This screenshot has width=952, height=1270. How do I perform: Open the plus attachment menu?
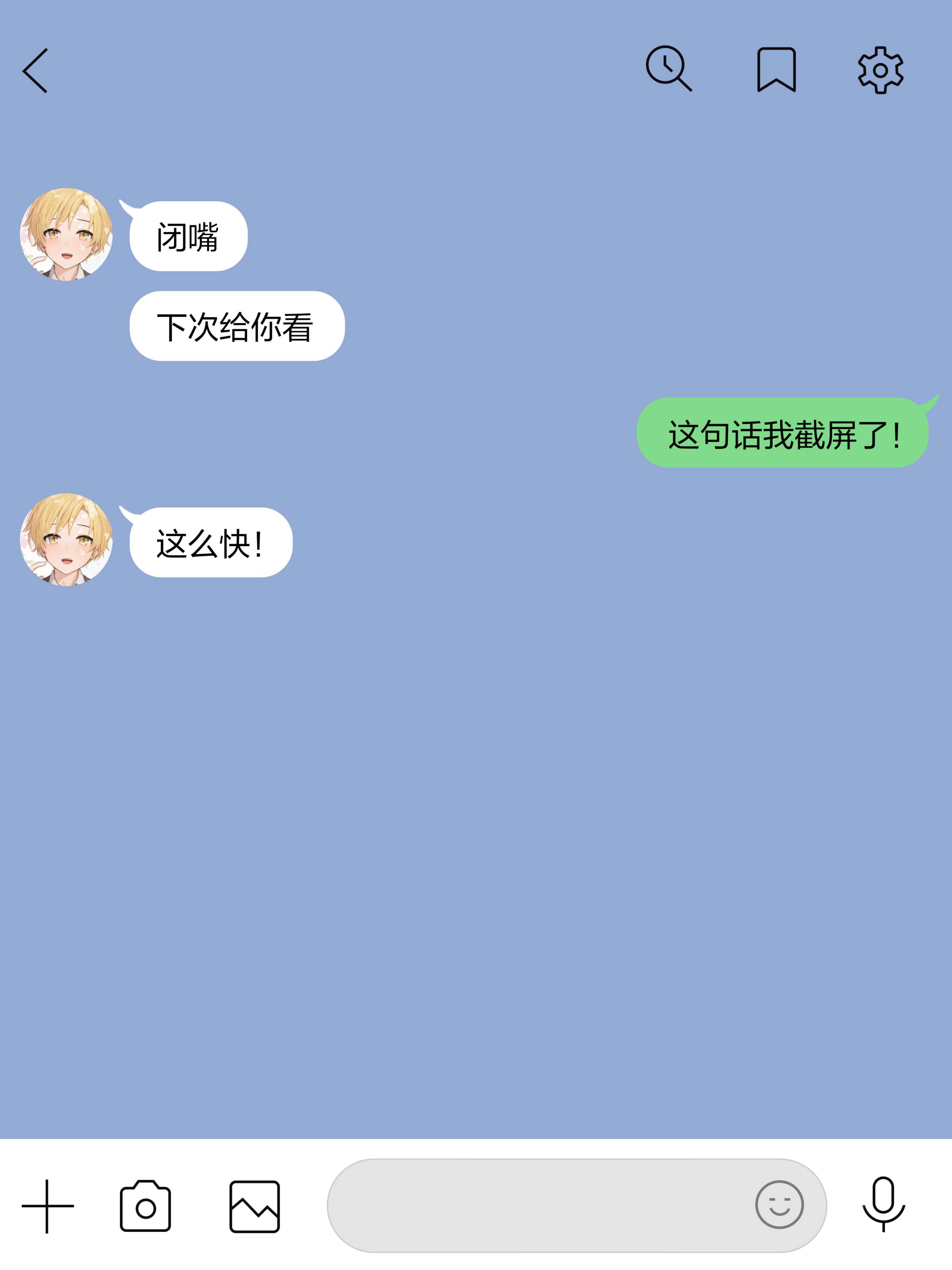48,1206
